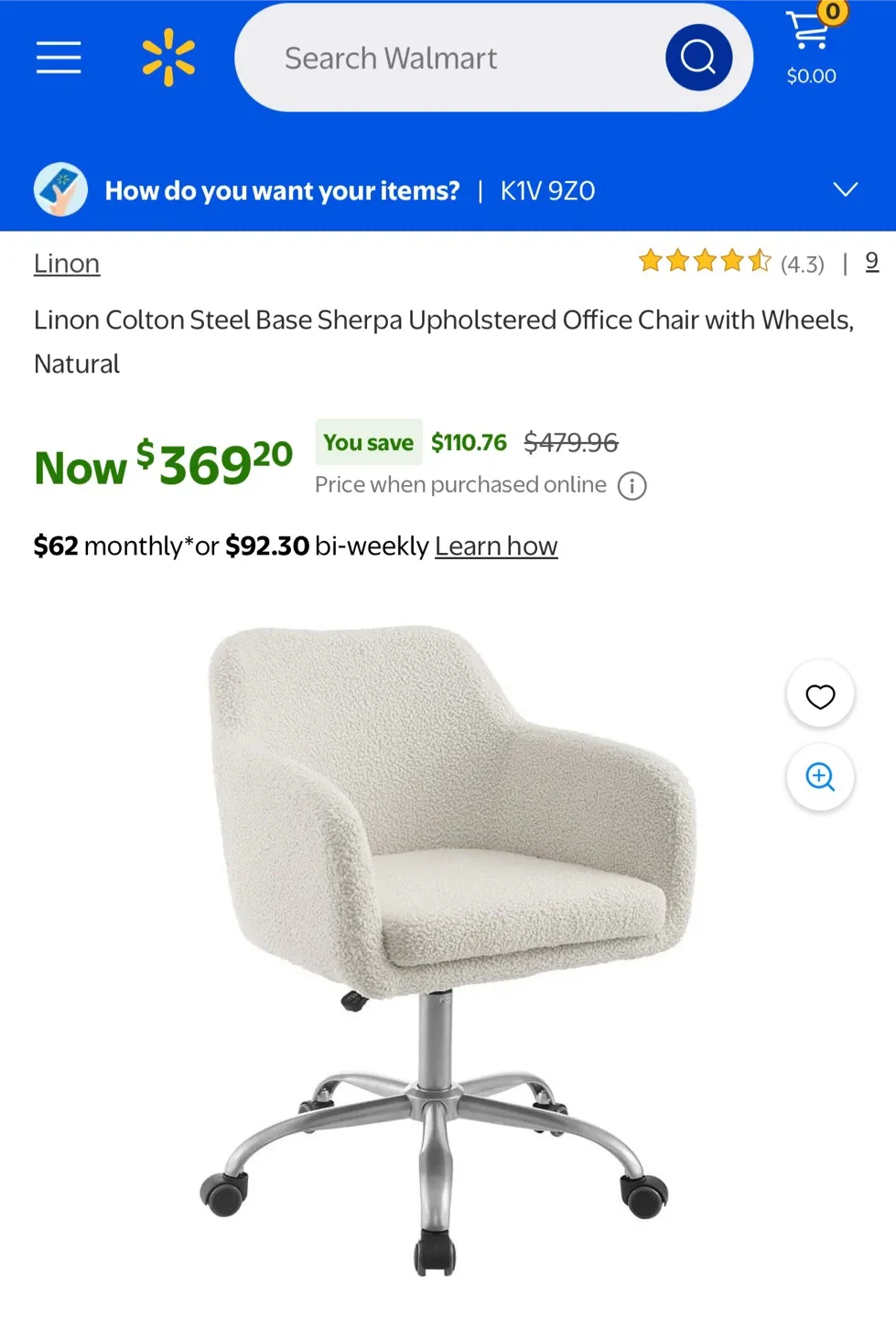Click the search magnifier icon
896x1318 pixels.
[x=698, y=57]
